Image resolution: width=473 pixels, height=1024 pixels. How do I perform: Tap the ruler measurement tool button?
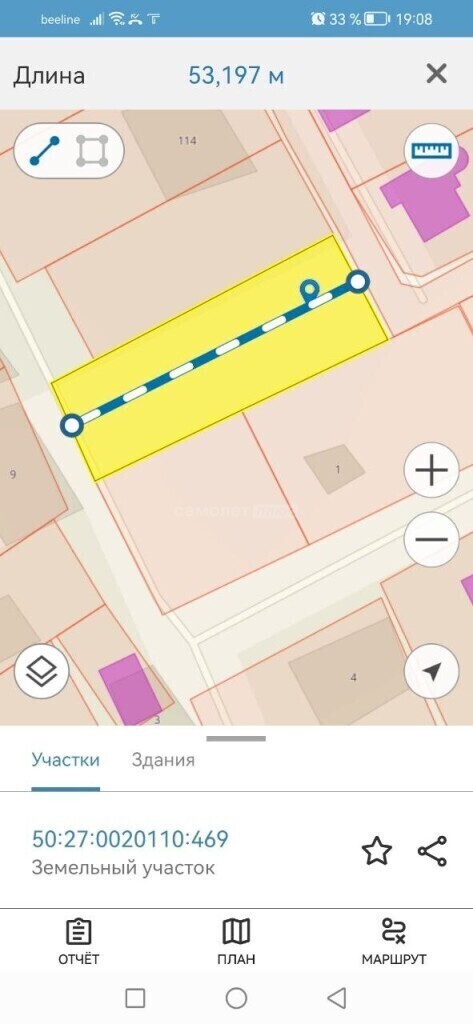[431, 150]
